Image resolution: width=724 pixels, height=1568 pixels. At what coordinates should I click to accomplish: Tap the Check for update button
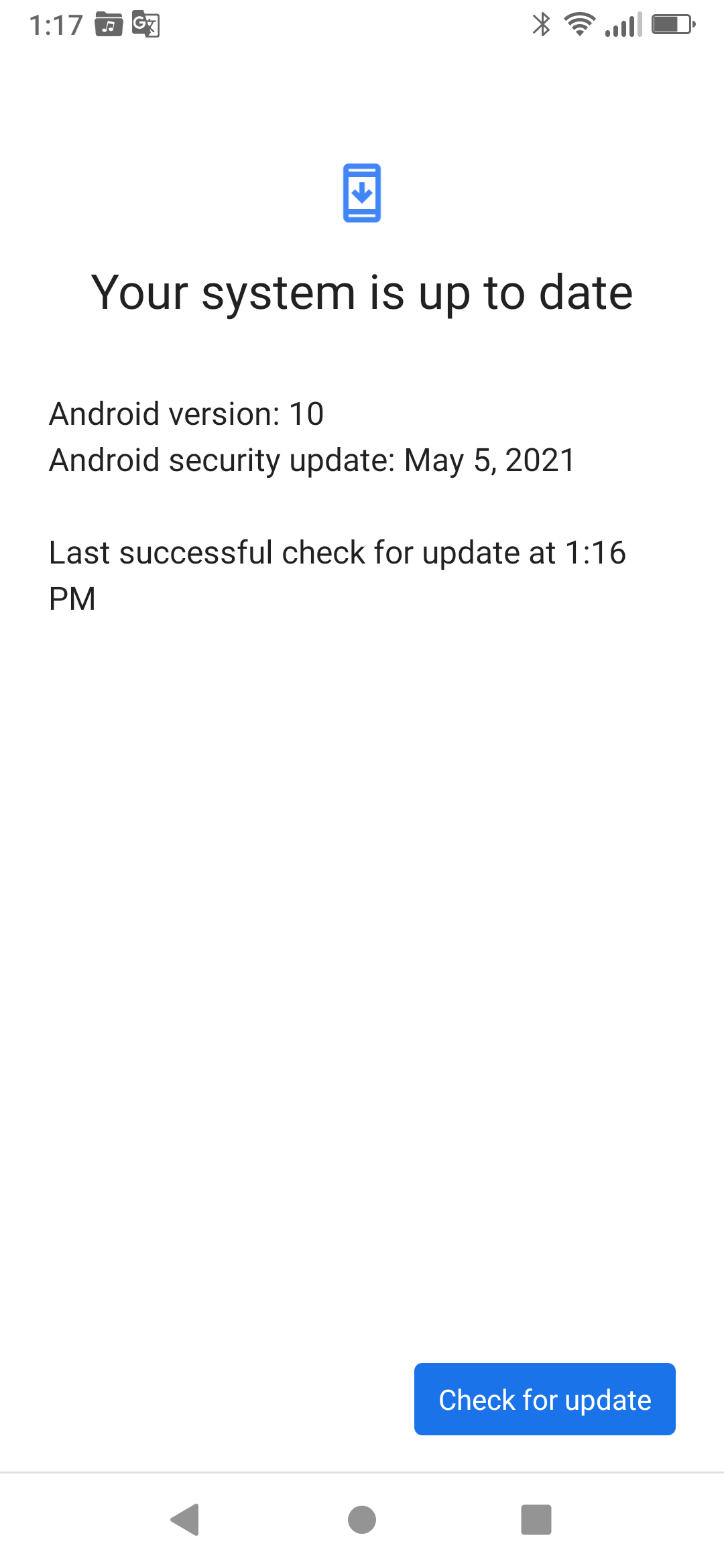544,1399
